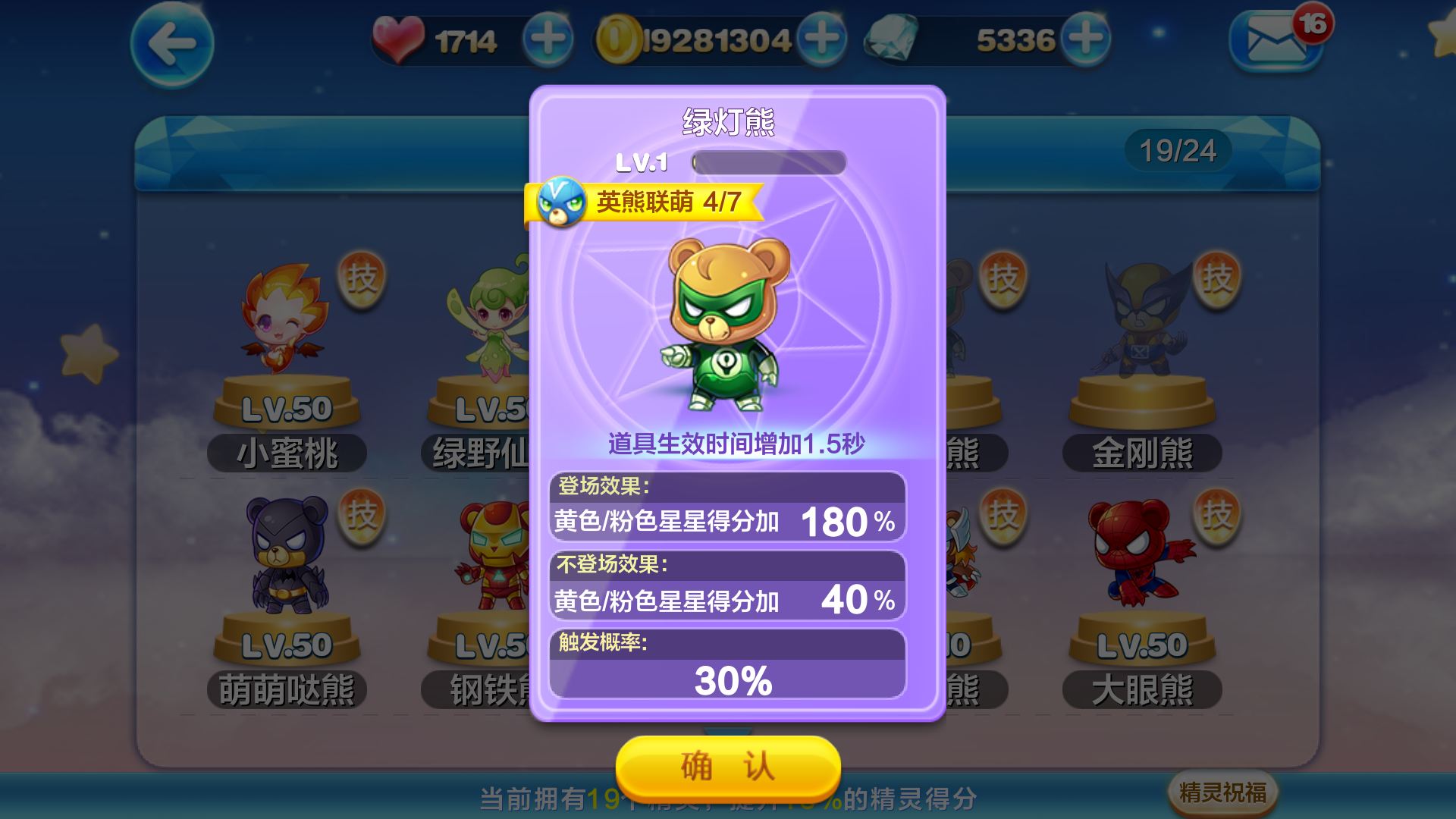View skill badge of 萌萌哒熊
This screenshot has width=1456, height=819.
(361, 516)
